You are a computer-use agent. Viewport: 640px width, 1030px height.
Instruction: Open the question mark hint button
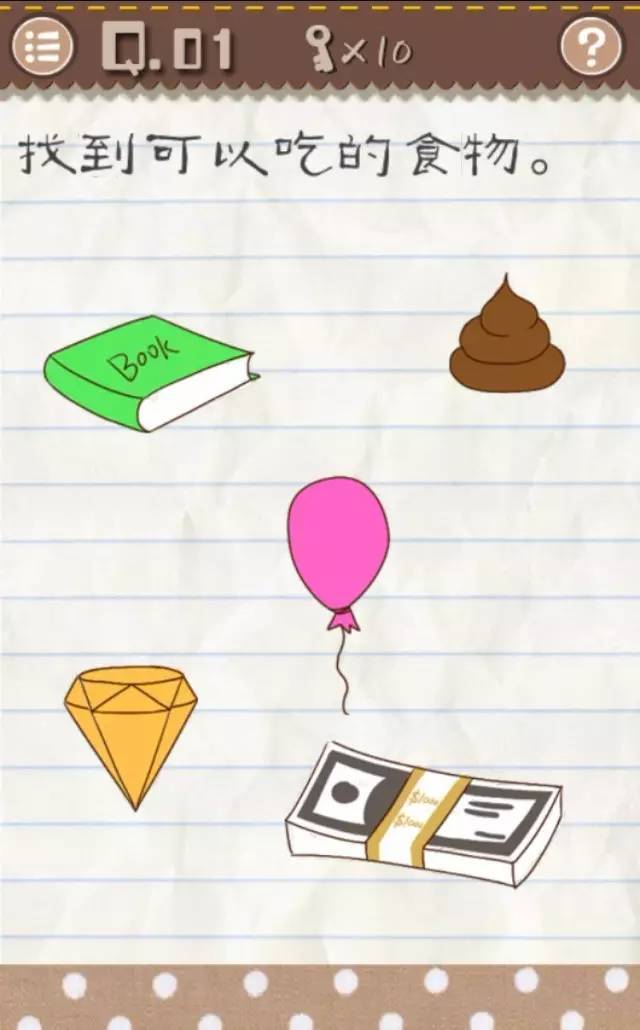(x=591, y=45)
